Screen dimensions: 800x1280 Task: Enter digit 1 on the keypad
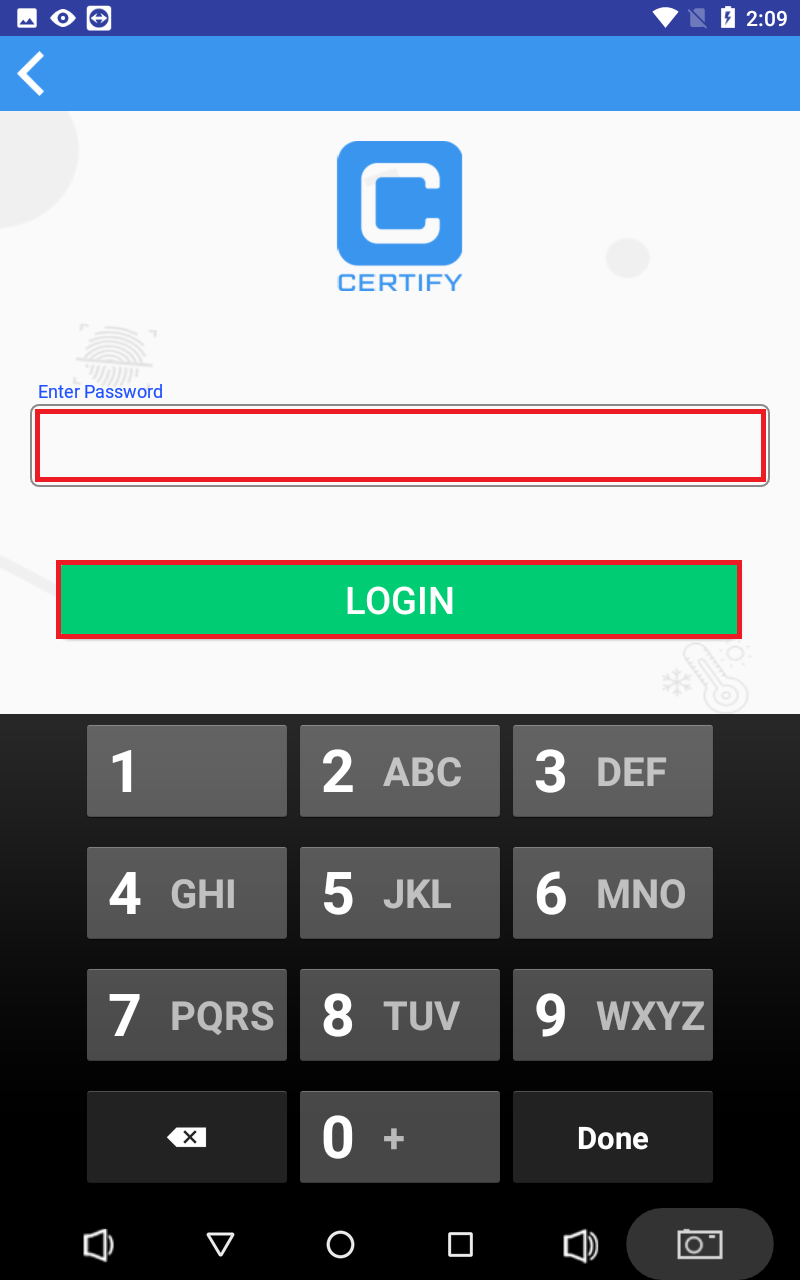click(187, 771)
